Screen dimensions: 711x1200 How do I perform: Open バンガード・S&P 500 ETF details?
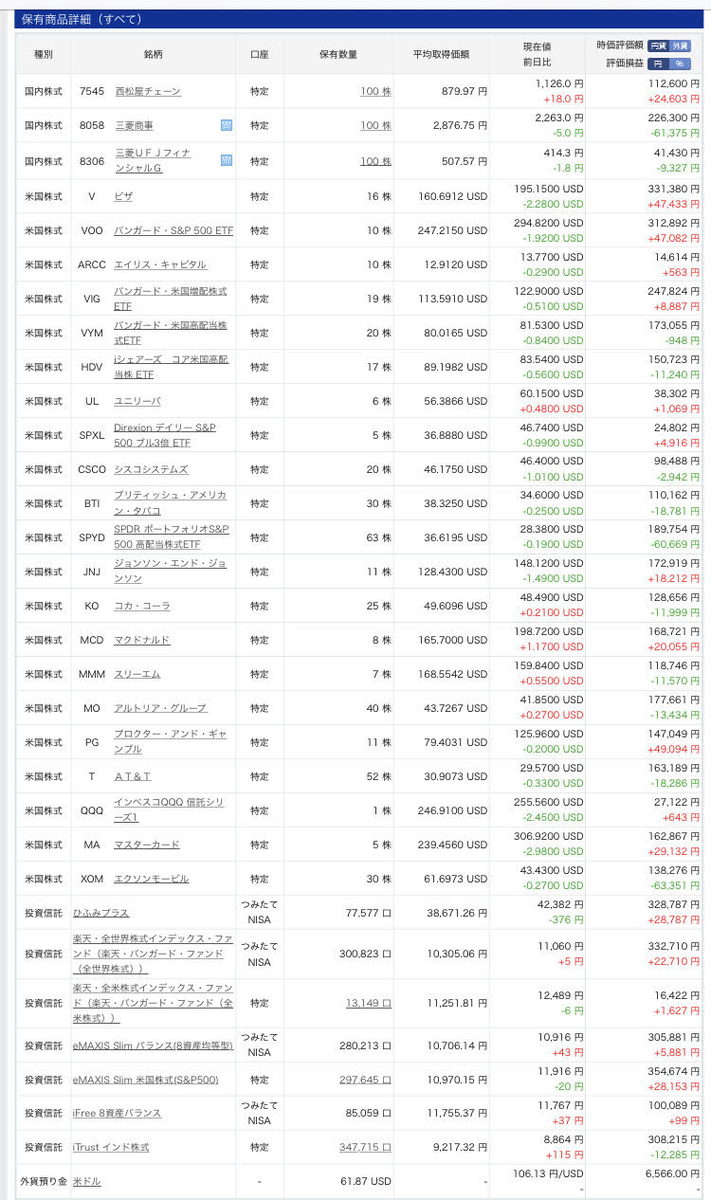click(174, 230)
